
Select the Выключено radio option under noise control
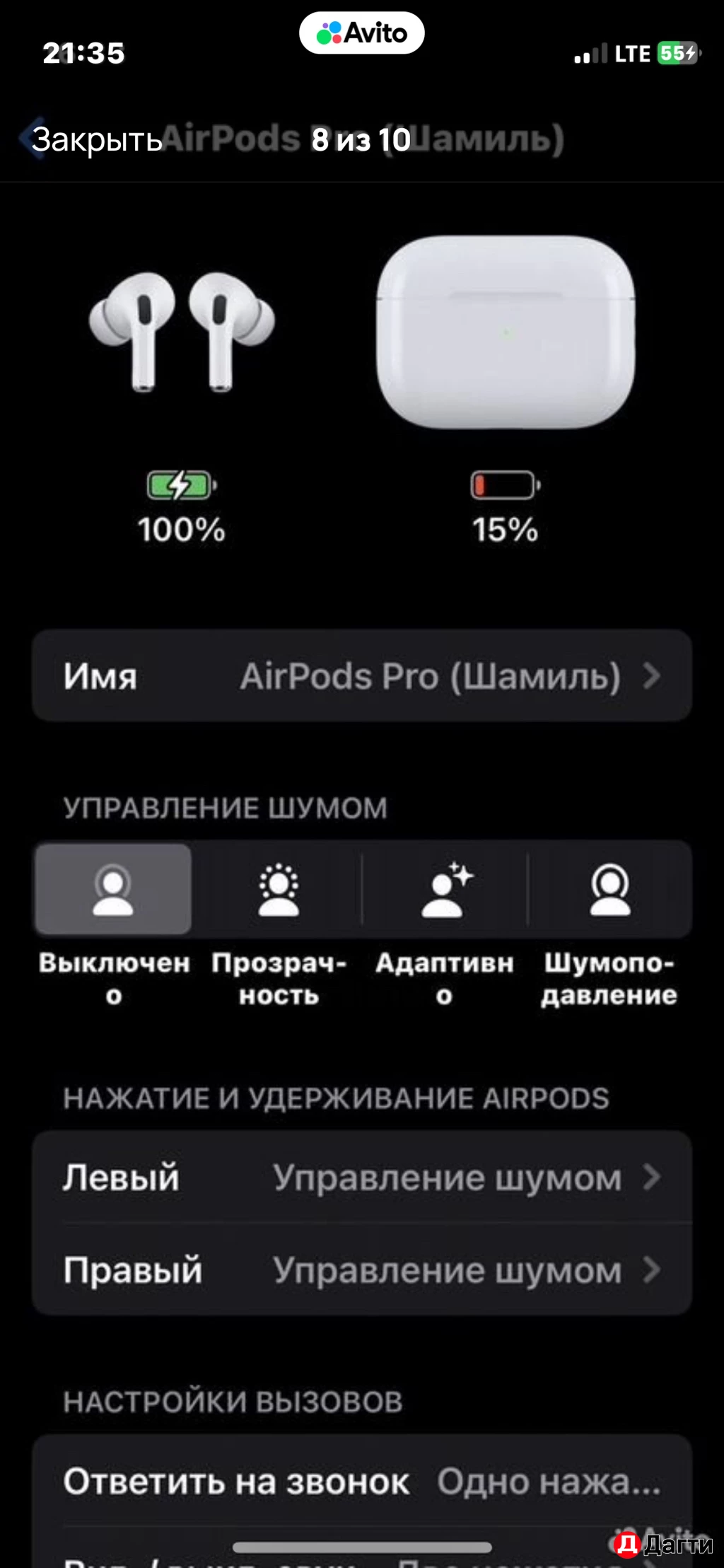click(x=113, y=890)
